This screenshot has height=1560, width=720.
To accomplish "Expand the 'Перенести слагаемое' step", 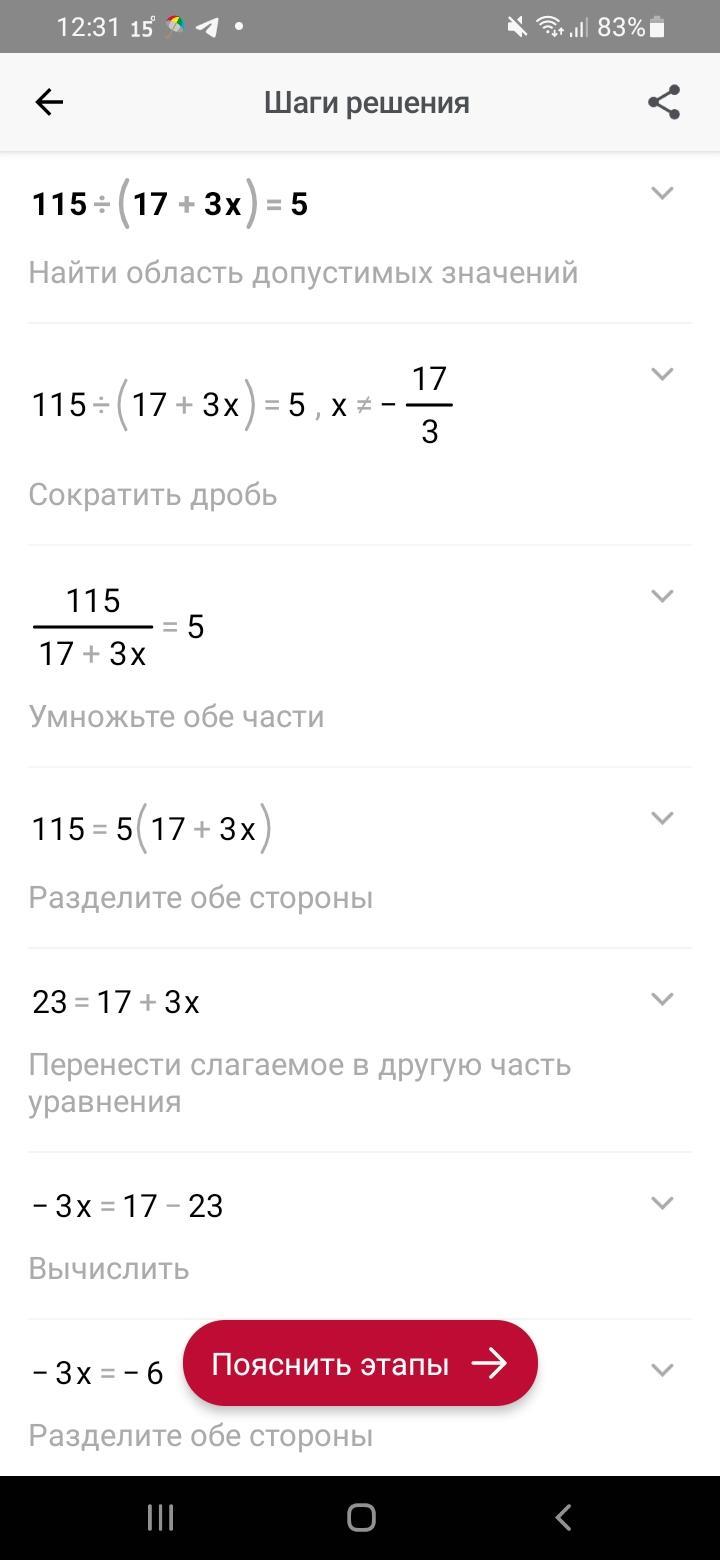I will point(662,999).
